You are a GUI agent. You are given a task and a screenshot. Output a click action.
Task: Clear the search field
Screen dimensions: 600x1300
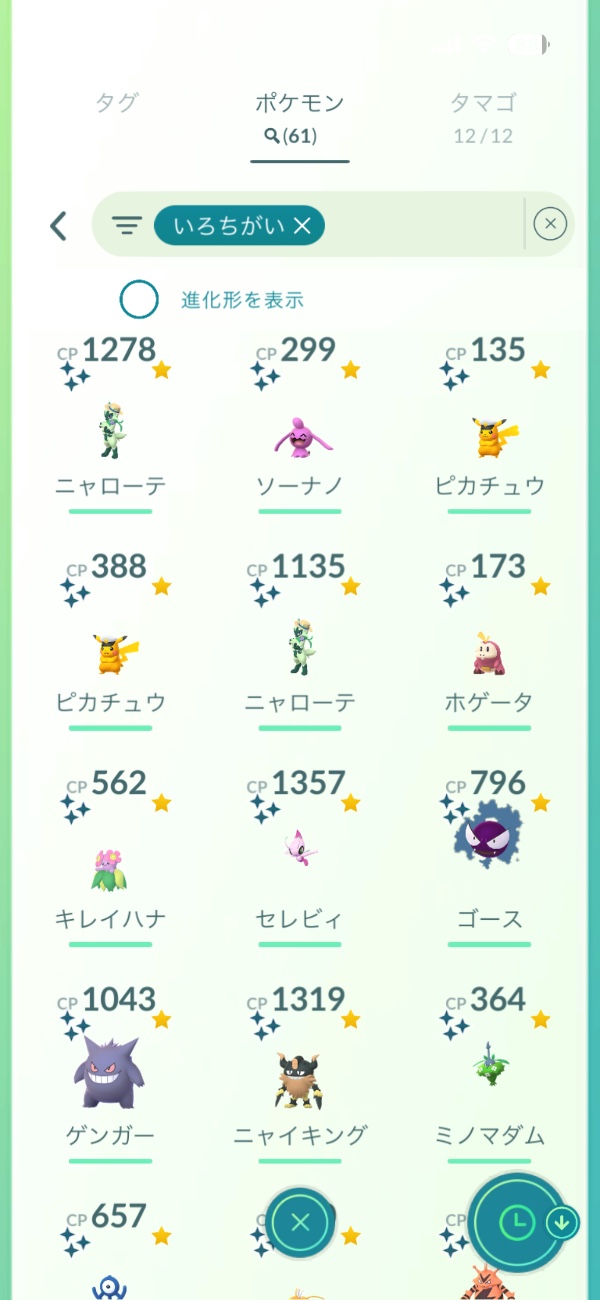pyautogui.click(x=550, y=225)
